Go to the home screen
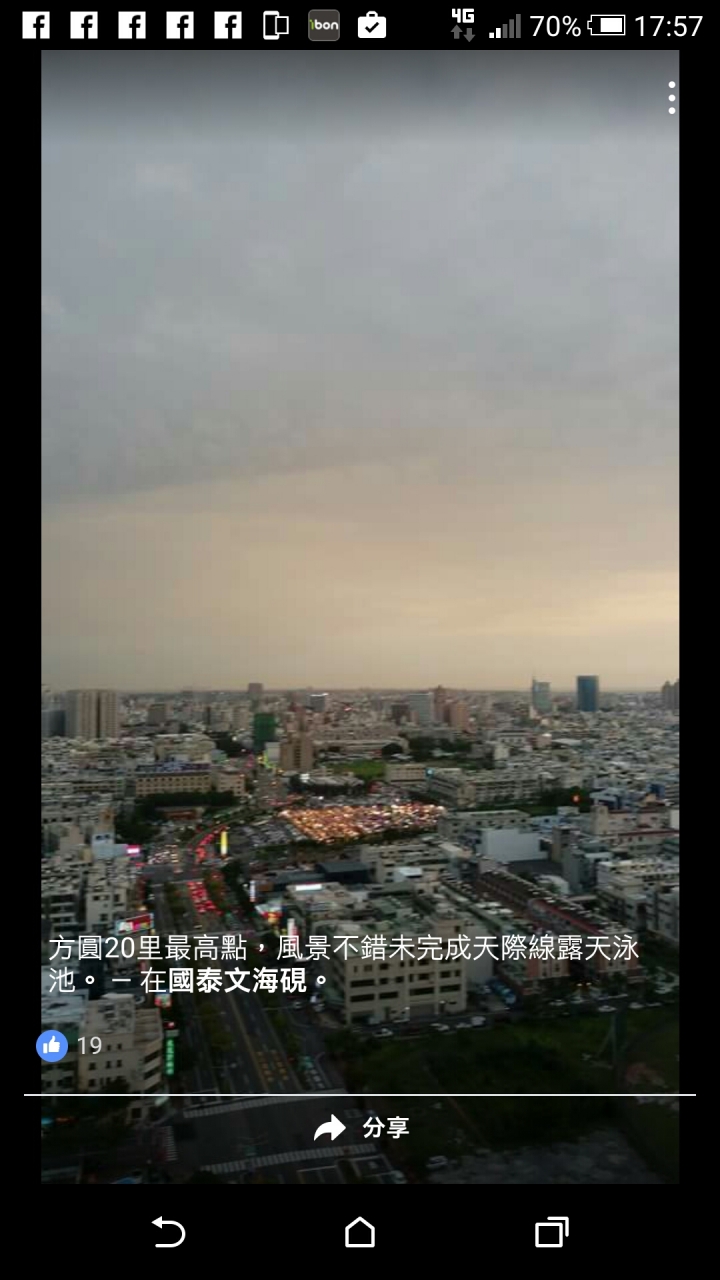The image size is (720, 1280). [360, 1231]
